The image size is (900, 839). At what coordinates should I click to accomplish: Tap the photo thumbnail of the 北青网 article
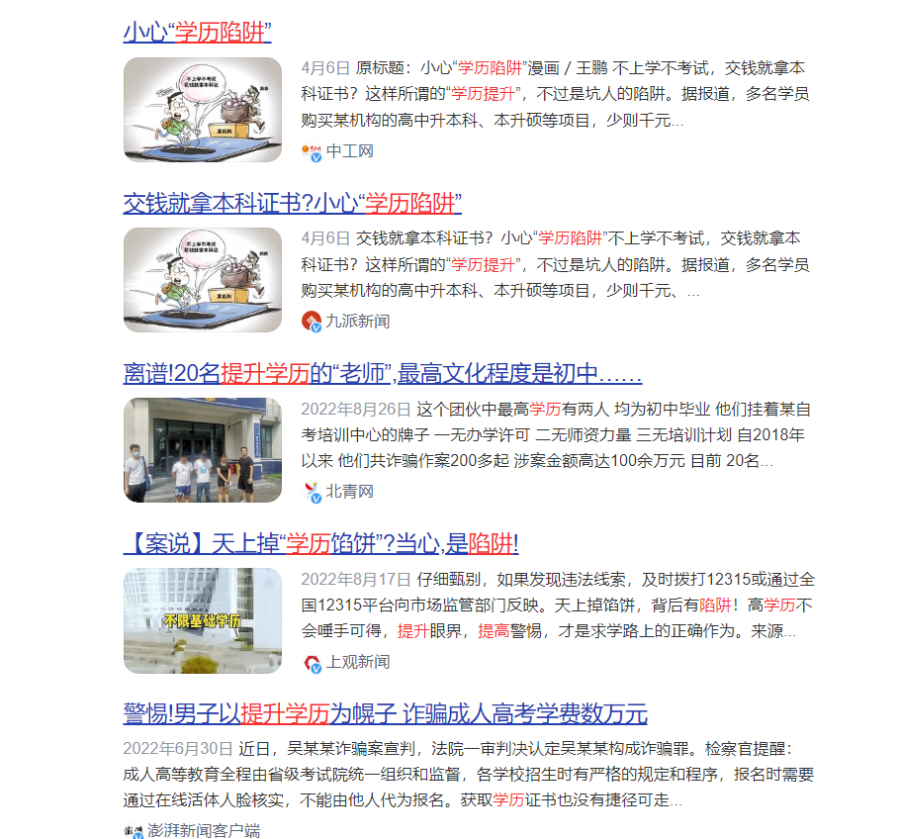203,450
